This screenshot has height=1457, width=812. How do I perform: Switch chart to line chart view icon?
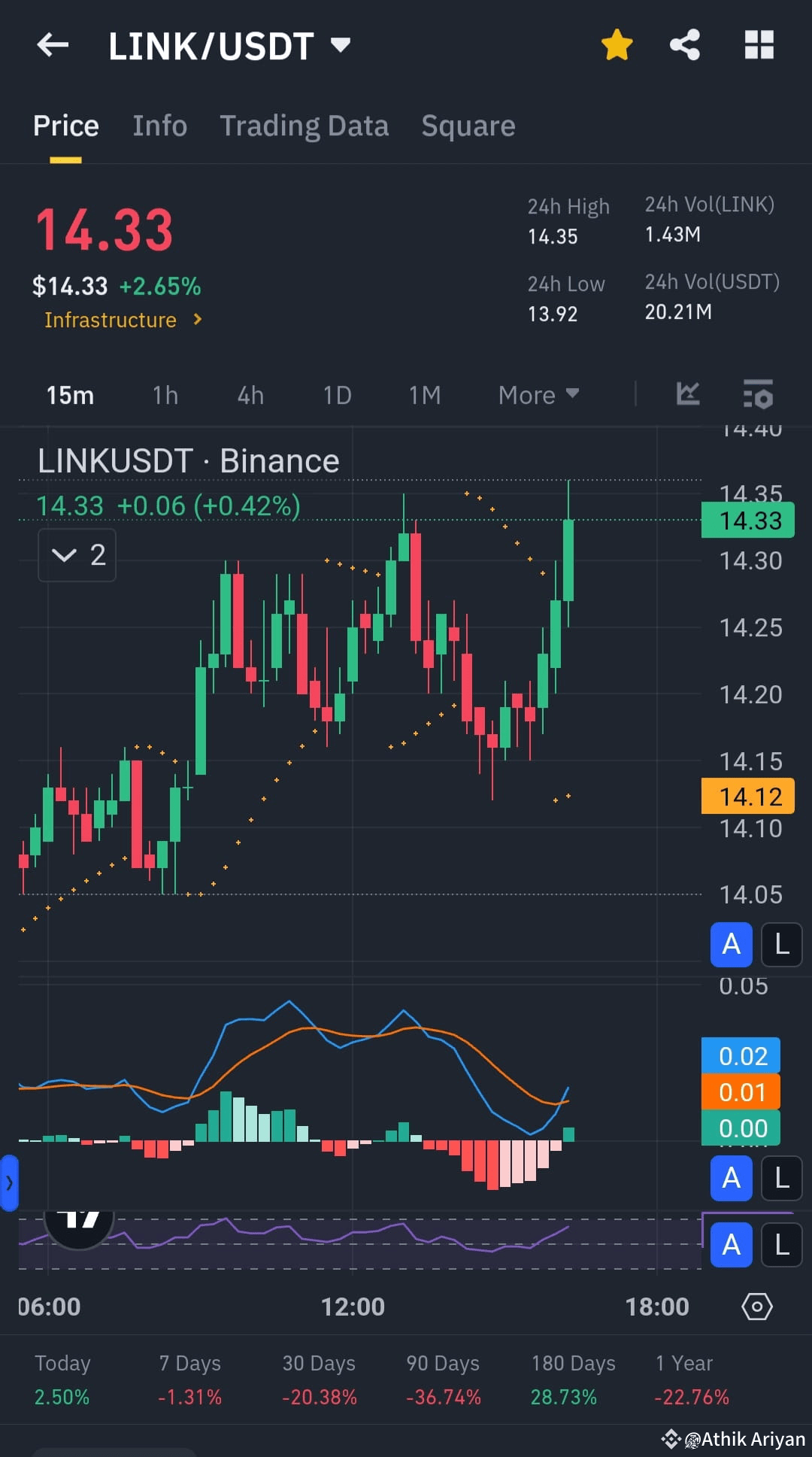[x=686, y=394]
